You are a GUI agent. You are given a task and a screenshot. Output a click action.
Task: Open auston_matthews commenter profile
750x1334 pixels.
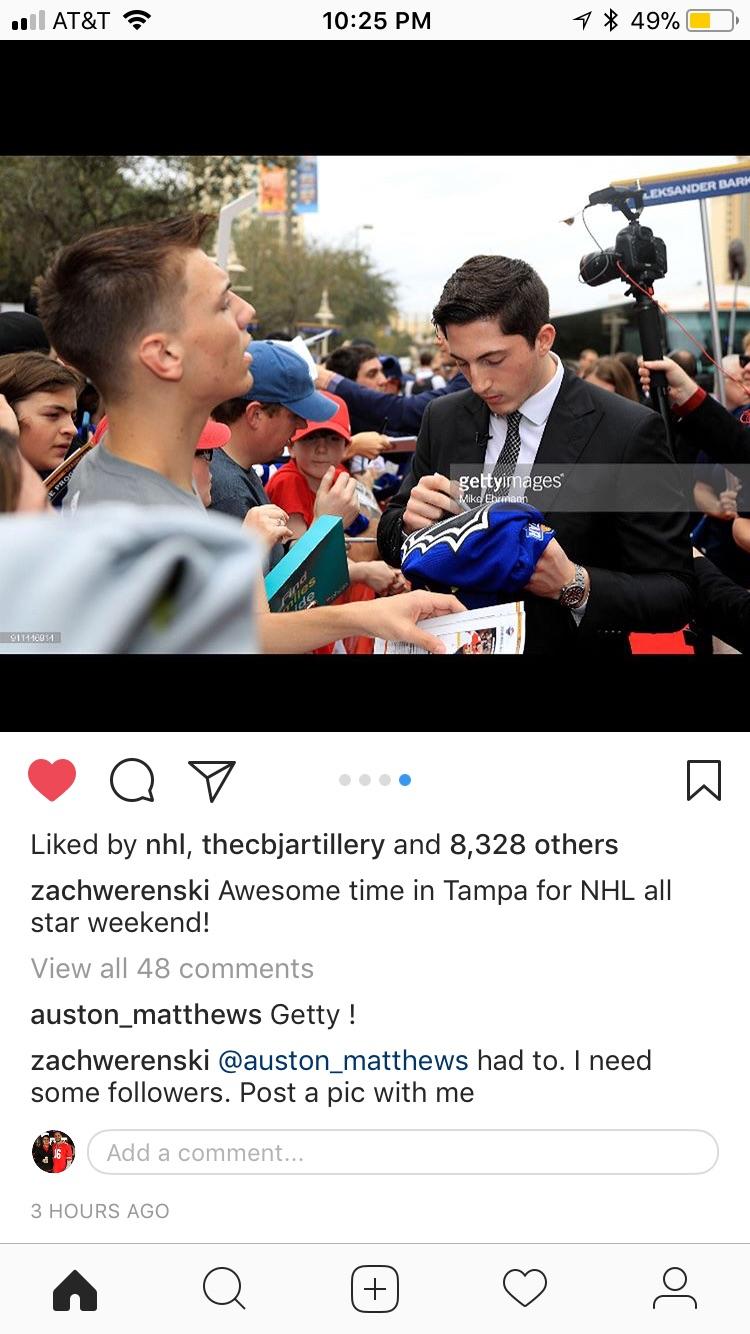click(146, 1014)
